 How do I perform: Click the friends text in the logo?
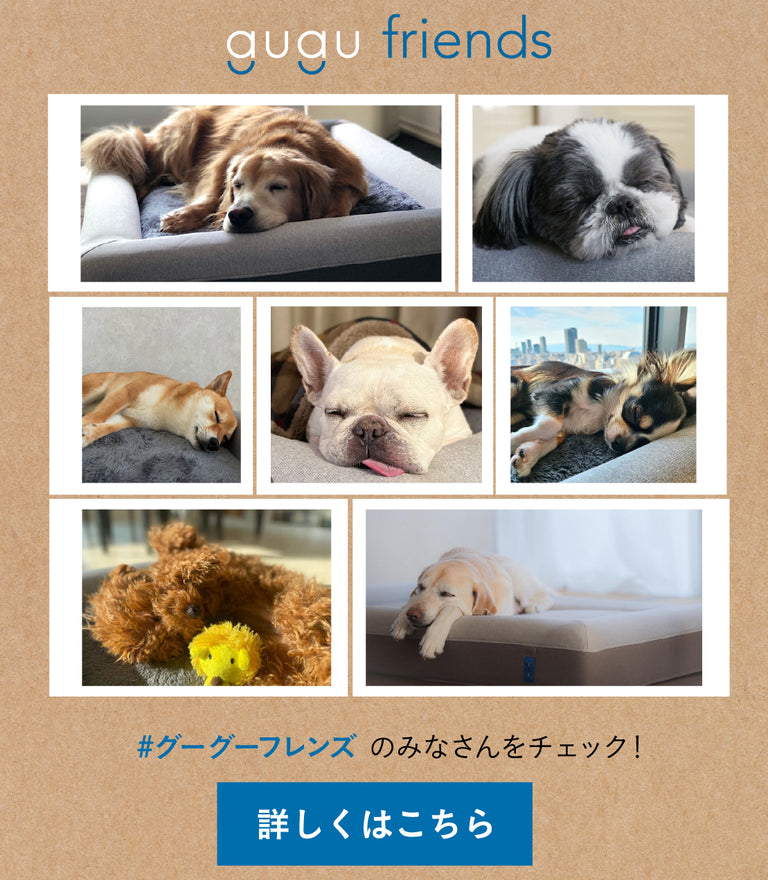pos(467,42)
